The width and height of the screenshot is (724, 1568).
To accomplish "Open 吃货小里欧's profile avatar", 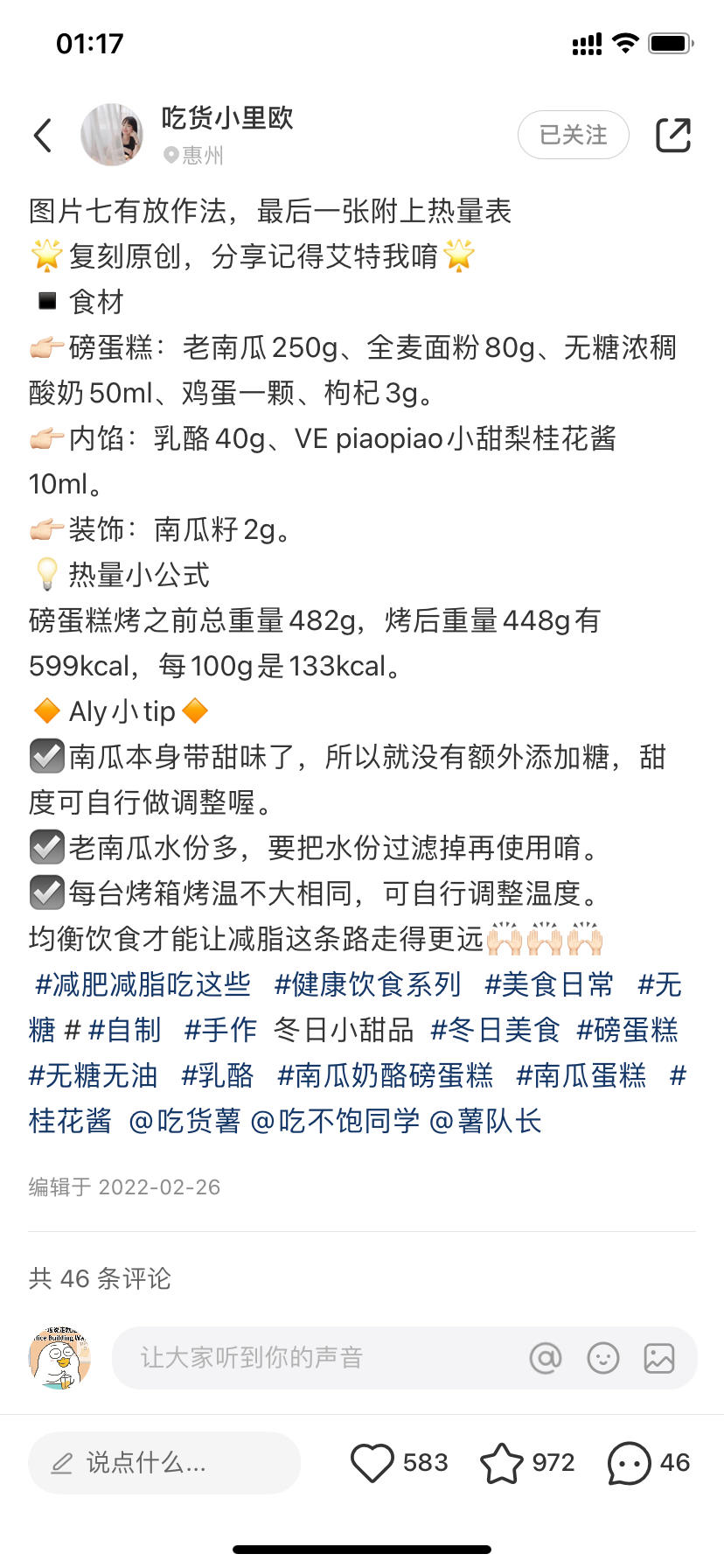I will click(x=112, y=135).
